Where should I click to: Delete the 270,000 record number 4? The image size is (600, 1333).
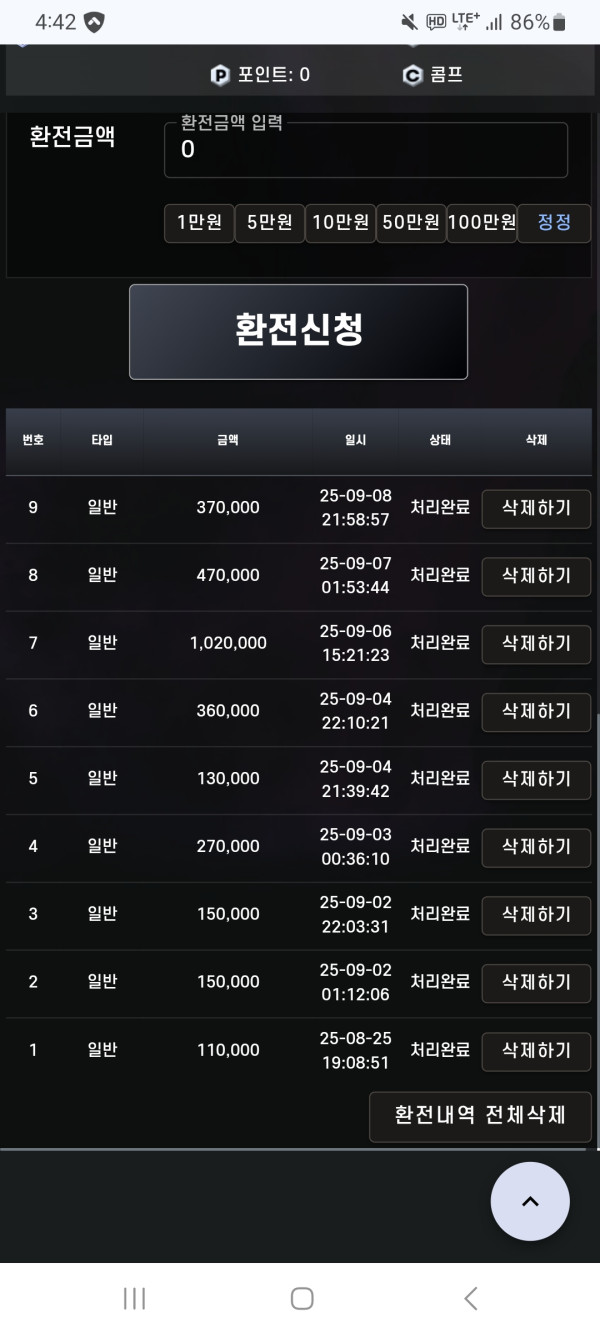pos(536,847)
